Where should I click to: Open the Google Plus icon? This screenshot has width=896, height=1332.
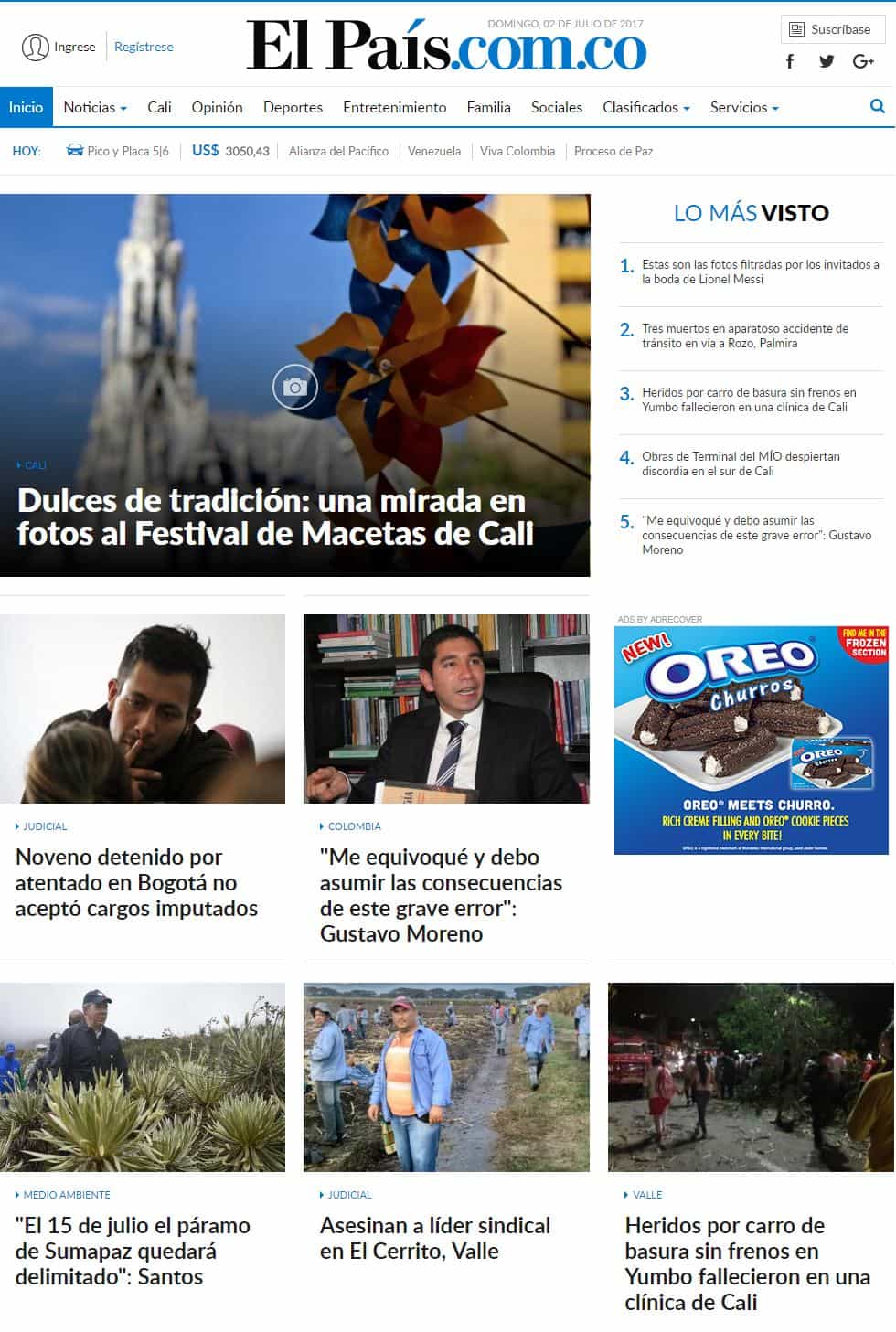863,61
